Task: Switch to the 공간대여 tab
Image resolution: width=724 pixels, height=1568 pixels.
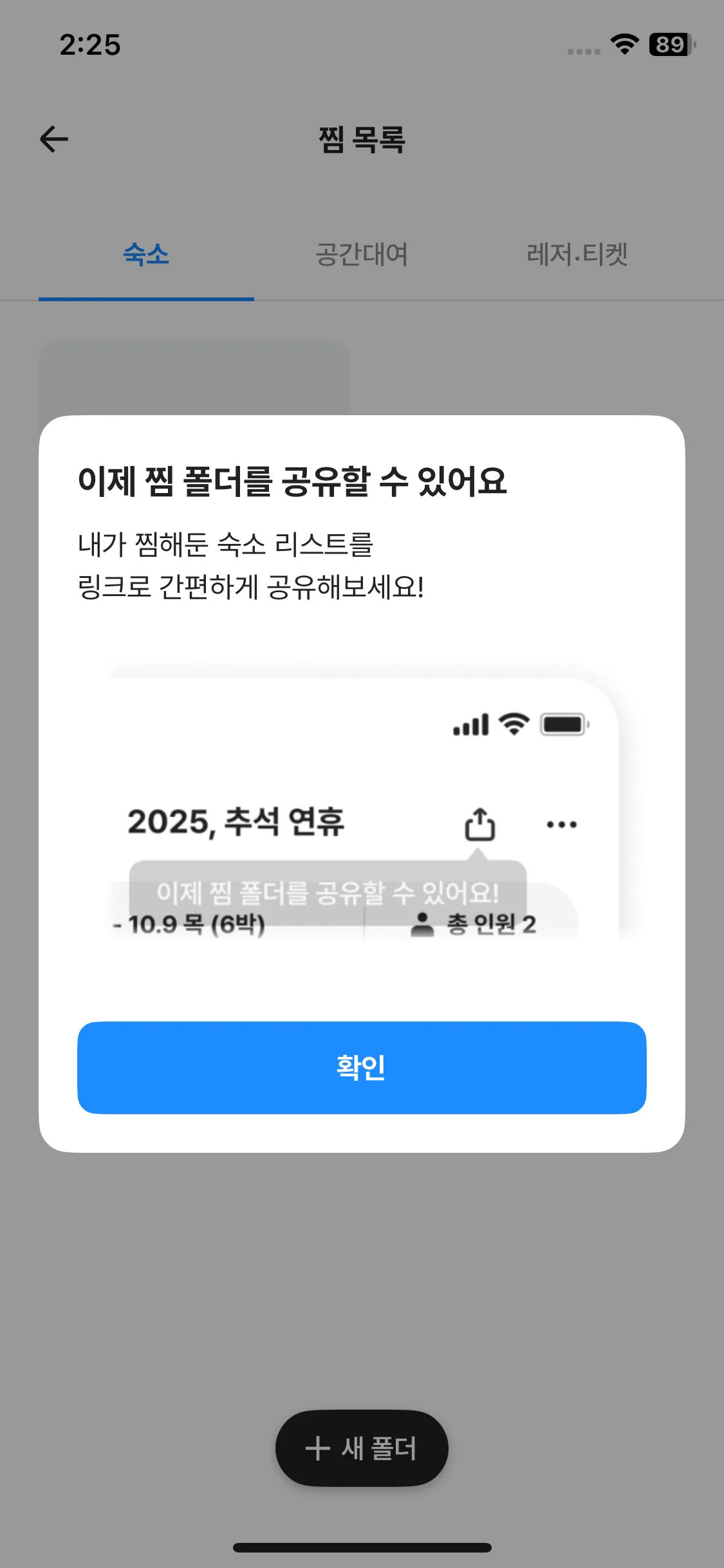Action: (362, 255)
